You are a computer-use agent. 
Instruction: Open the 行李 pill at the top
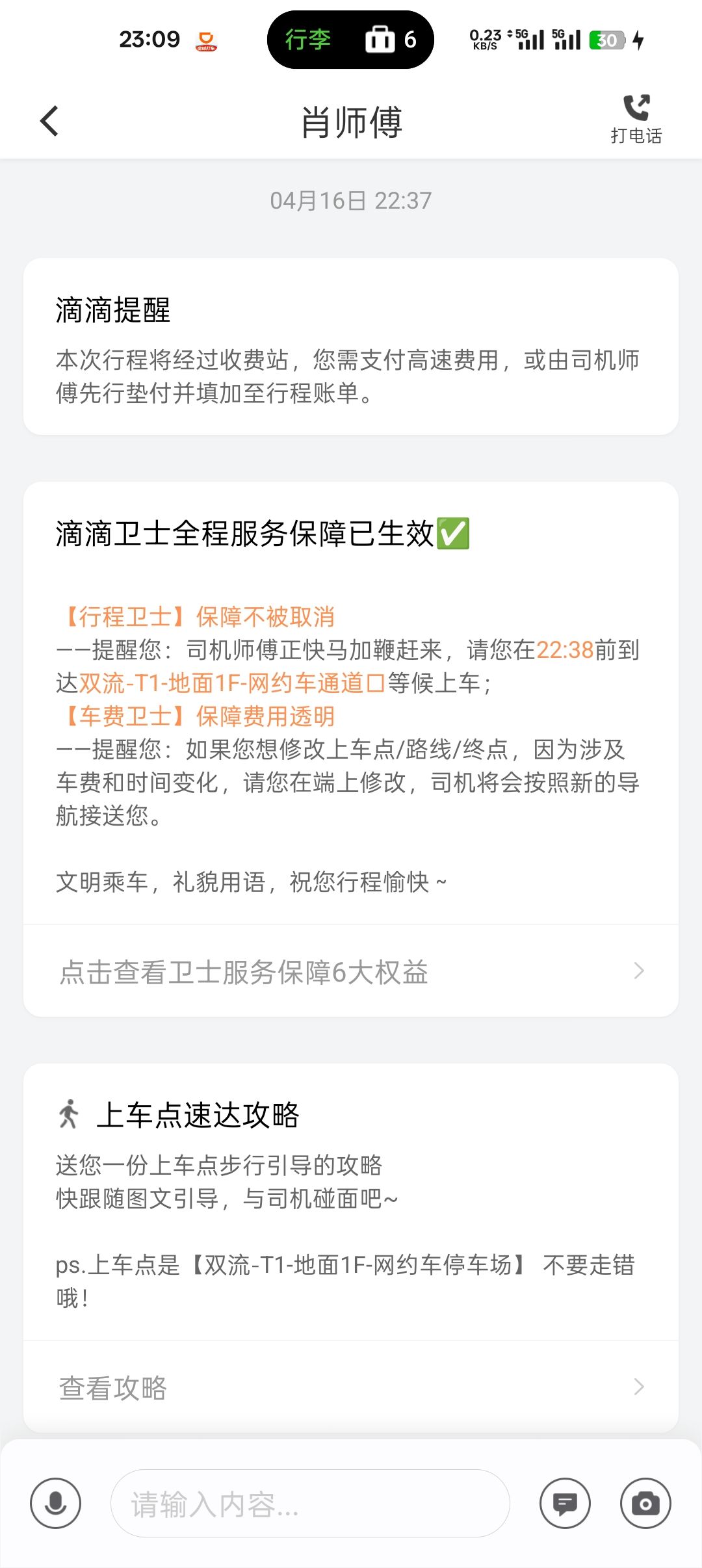350,40
